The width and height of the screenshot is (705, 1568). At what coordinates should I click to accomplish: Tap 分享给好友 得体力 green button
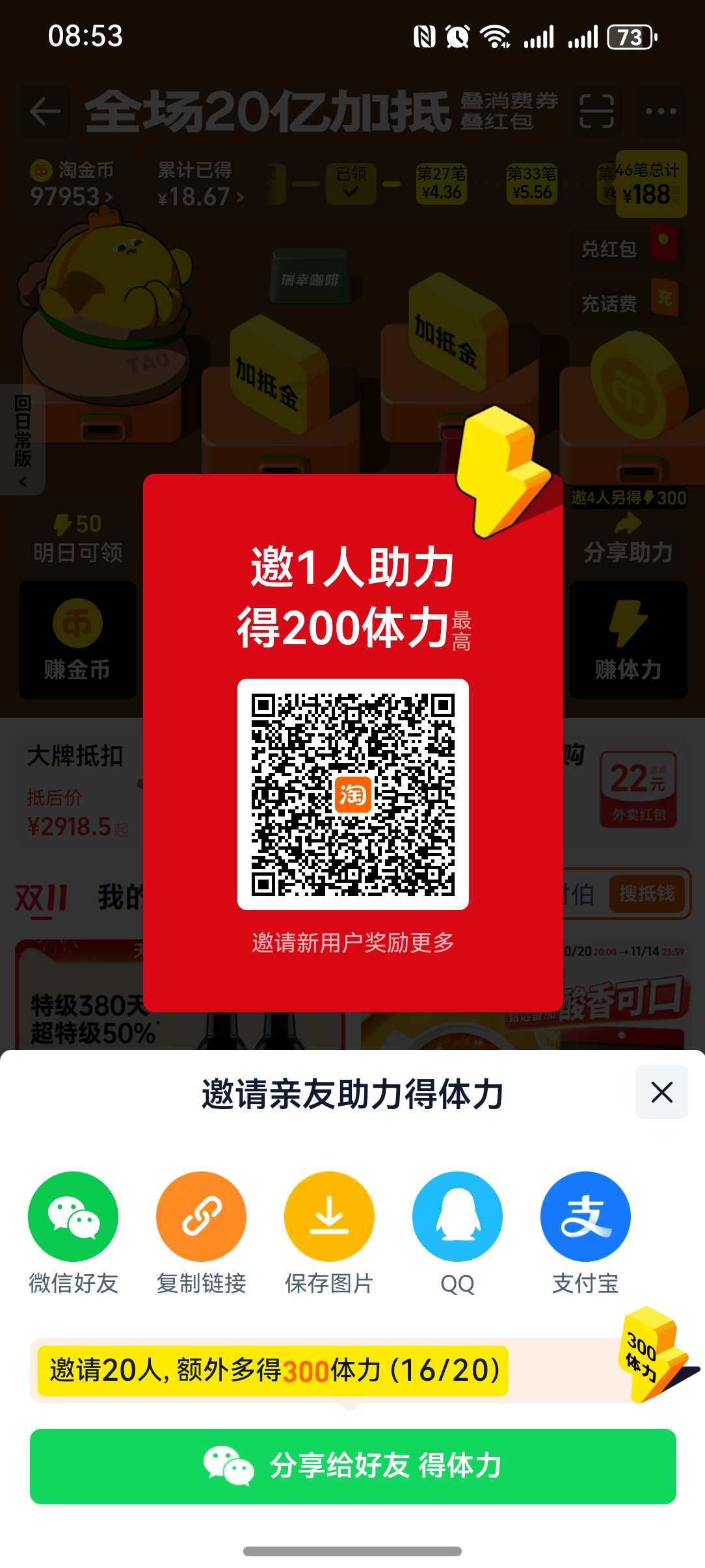coord(352,1466)
